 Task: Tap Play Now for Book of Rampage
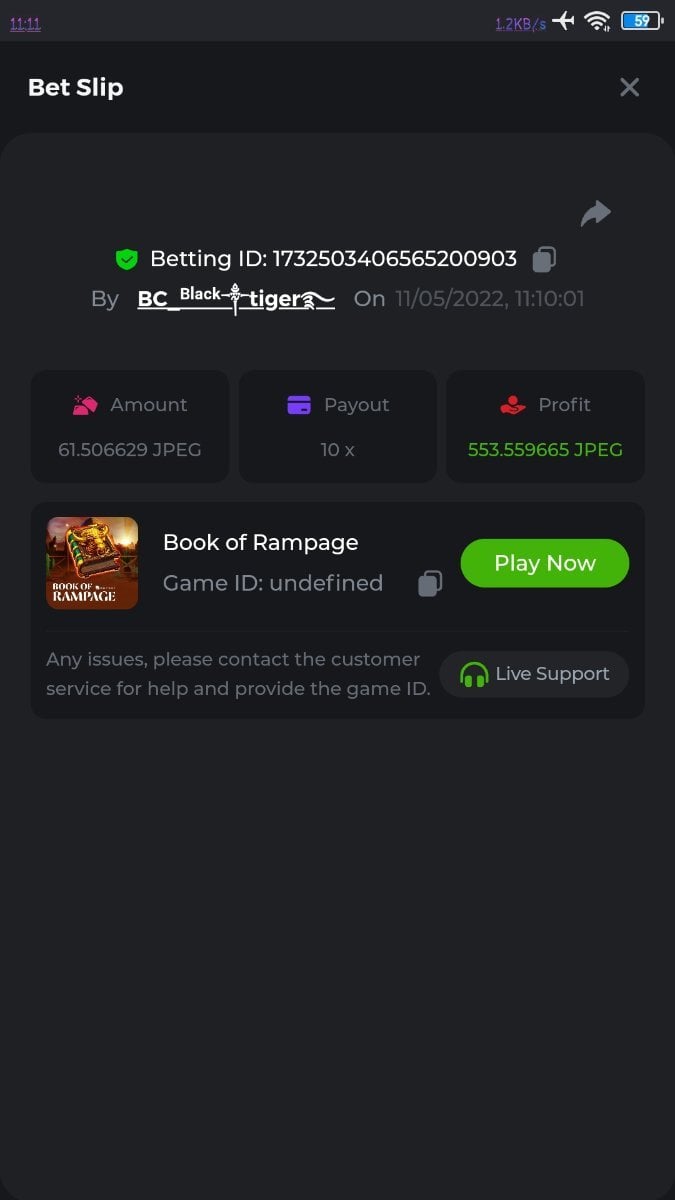pyautogui.click(x=544, y=563)
